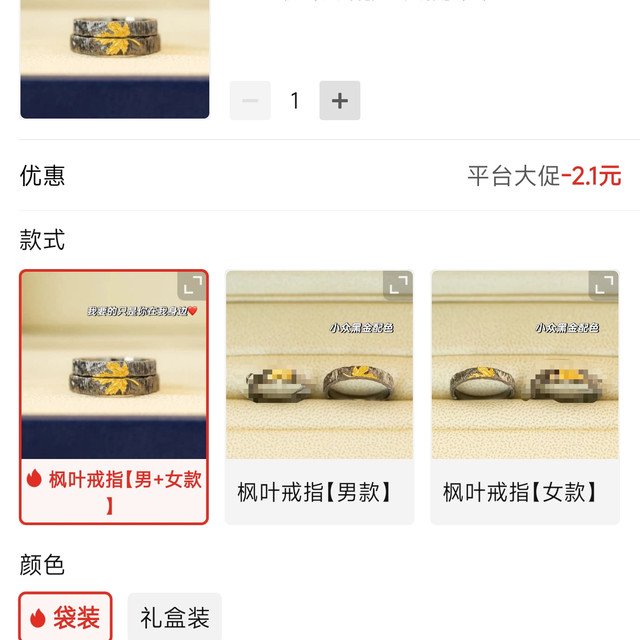Open the selected product preview image
Viewport: 640px width, 640px height.
115,60
